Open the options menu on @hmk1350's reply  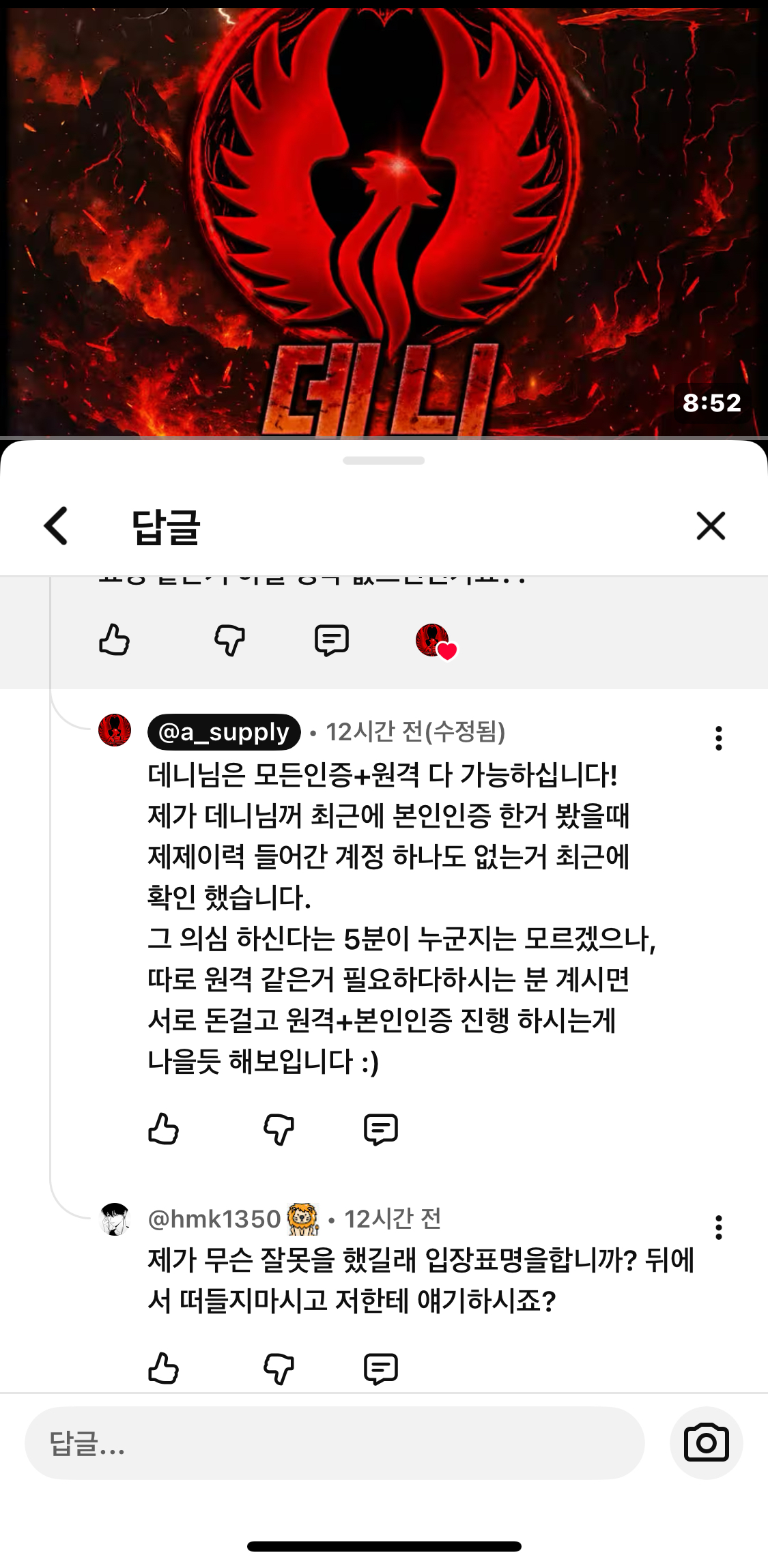pyautogui.click(x=718, y=1228)
